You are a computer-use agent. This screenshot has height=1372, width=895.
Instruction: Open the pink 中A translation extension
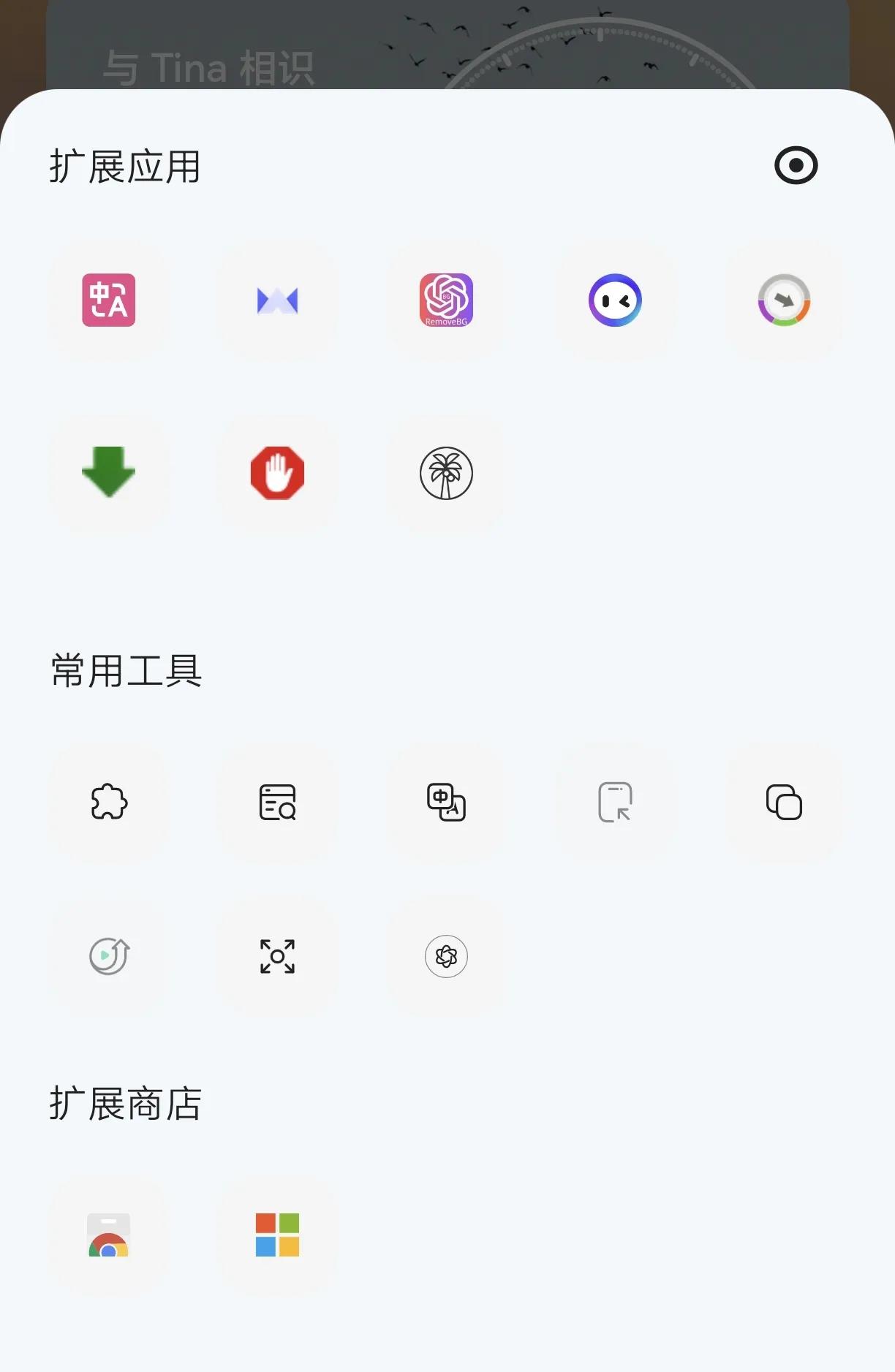[108, 300]
